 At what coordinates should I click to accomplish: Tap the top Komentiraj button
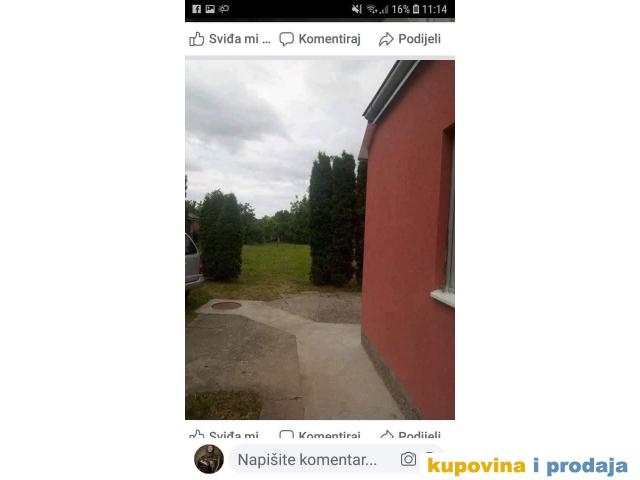(x=319, y=39)
